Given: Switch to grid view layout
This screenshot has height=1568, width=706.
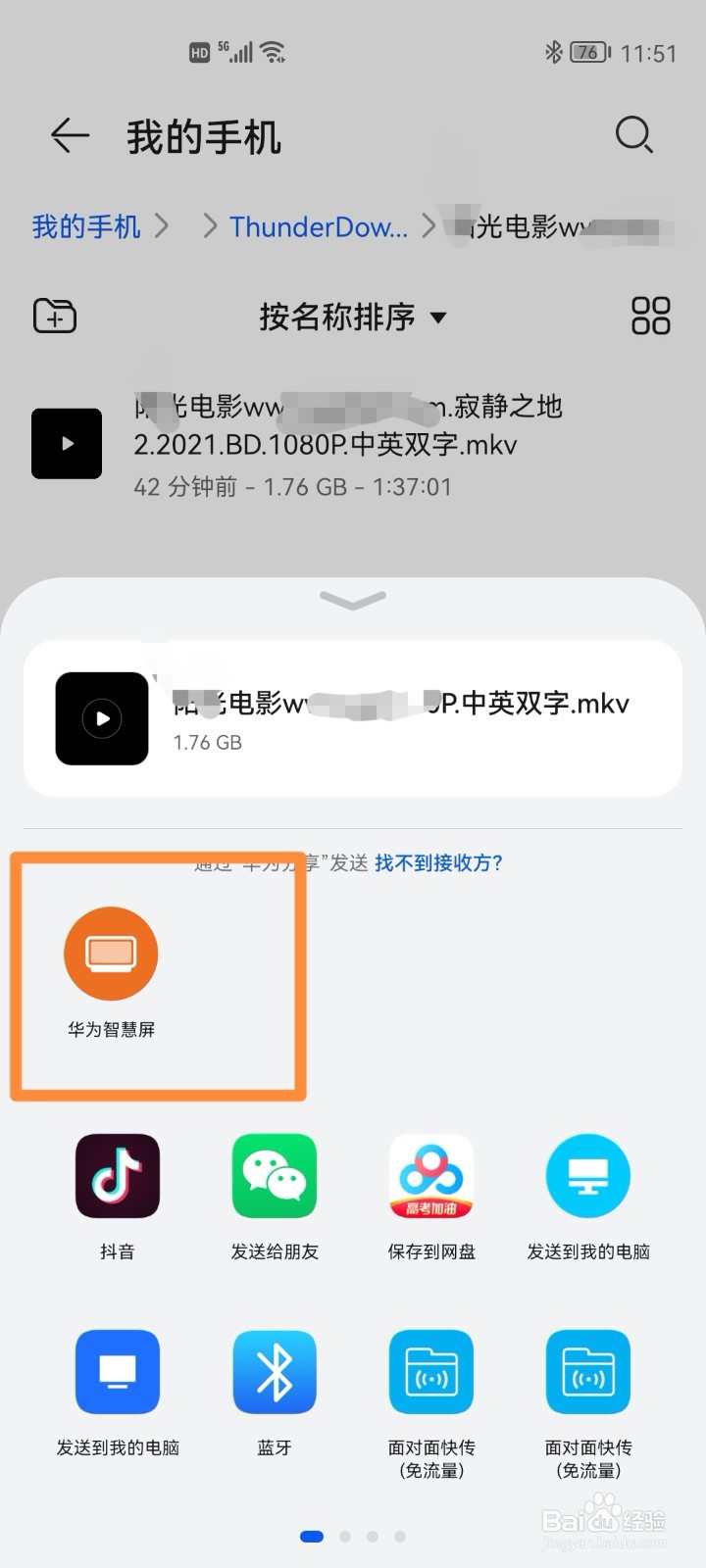Looking at the screenshot, I should [x=651, y=316].
